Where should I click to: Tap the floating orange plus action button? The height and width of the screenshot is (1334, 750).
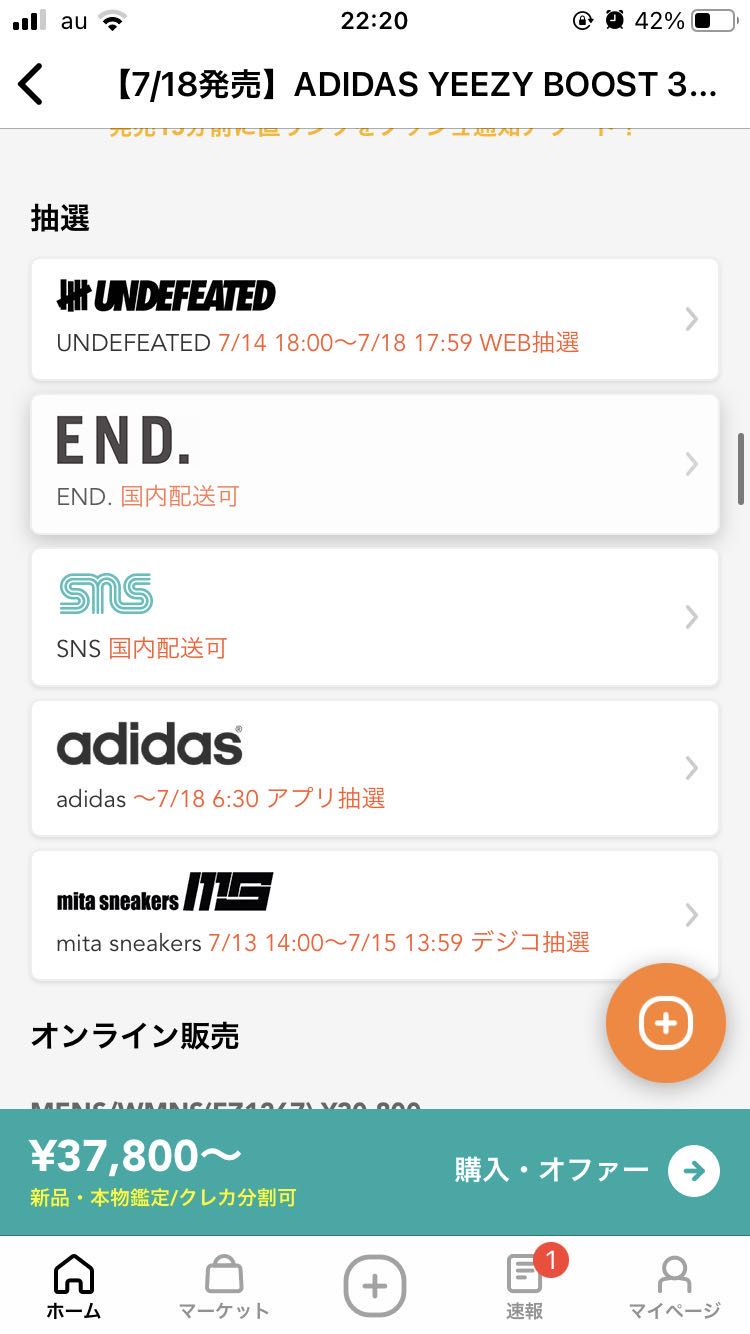tap(665, 1023)
